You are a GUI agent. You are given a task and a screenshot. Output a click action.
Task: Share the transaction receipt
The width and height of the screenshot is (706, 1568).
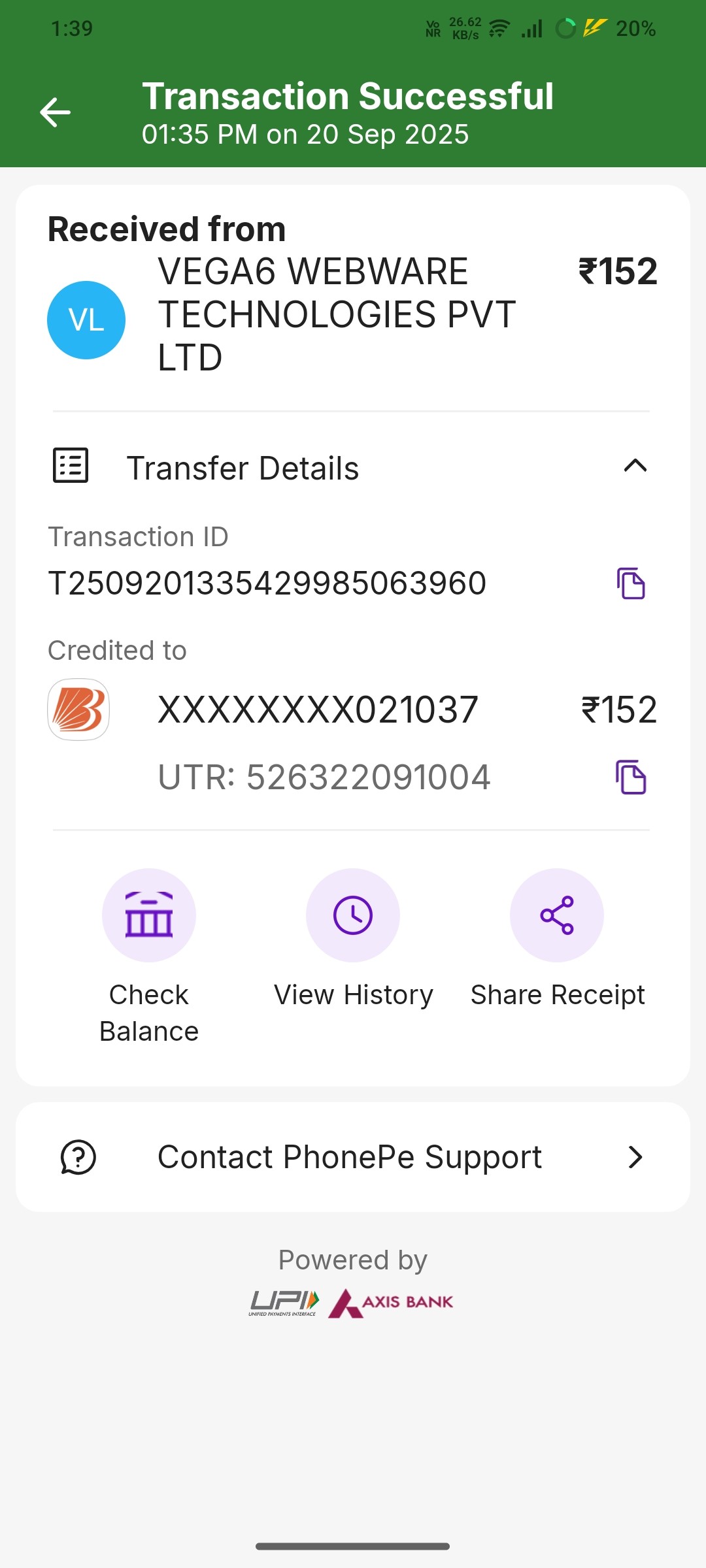coord(557,915)
